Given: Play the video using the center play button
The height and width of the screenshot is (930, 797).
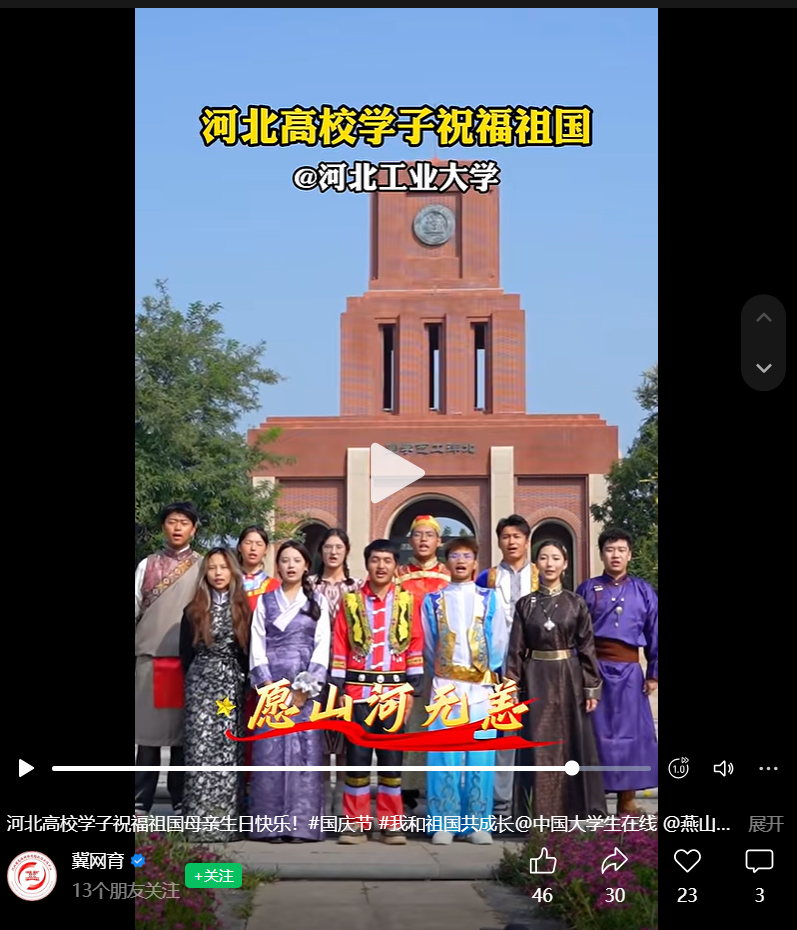Looking at the screenshot, I should tap(397, 473).
